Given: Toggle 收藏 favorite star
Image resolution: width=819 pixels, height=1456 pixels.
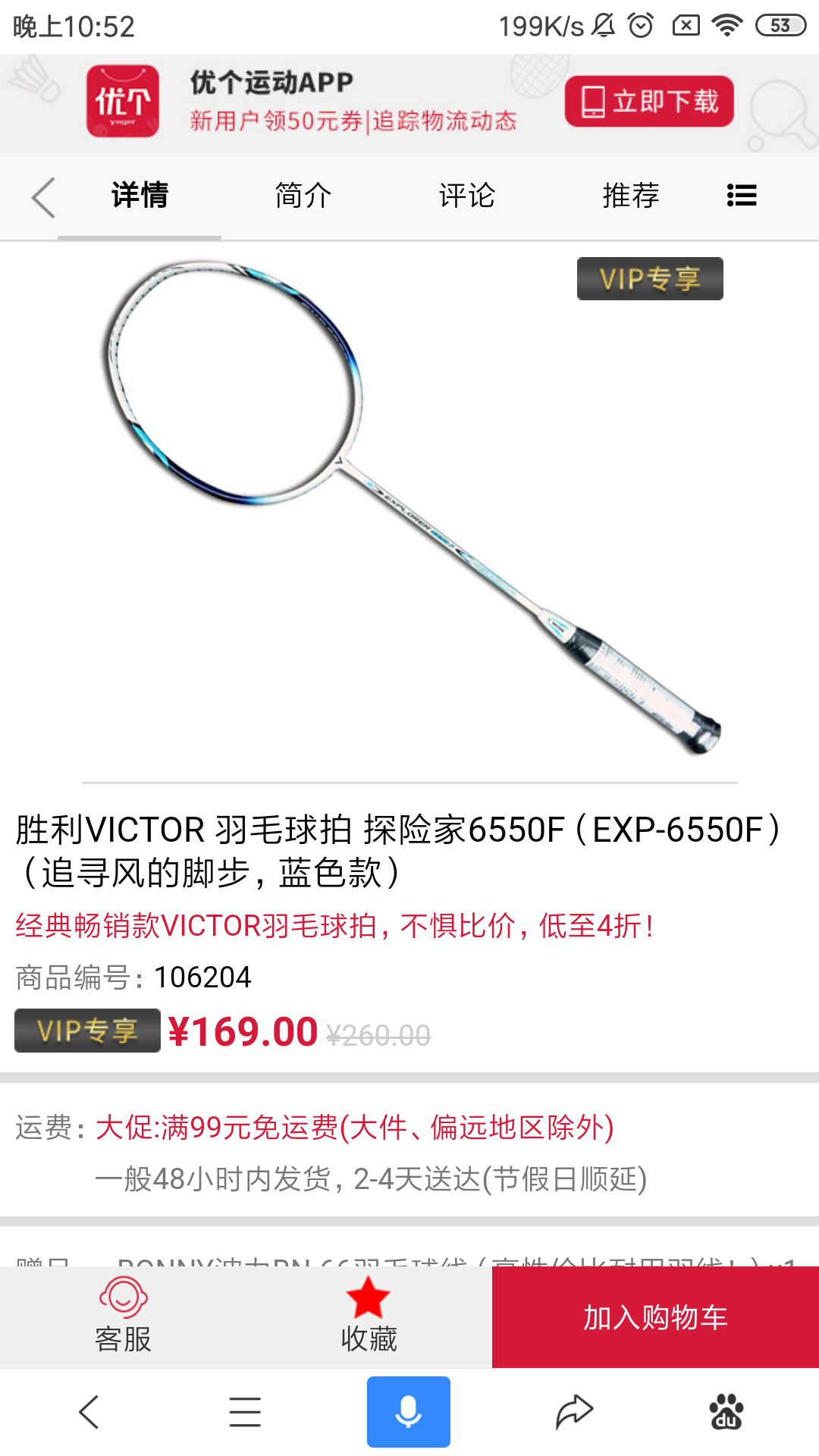Looking at the screenshot, I should click(x=369, y=1316).
